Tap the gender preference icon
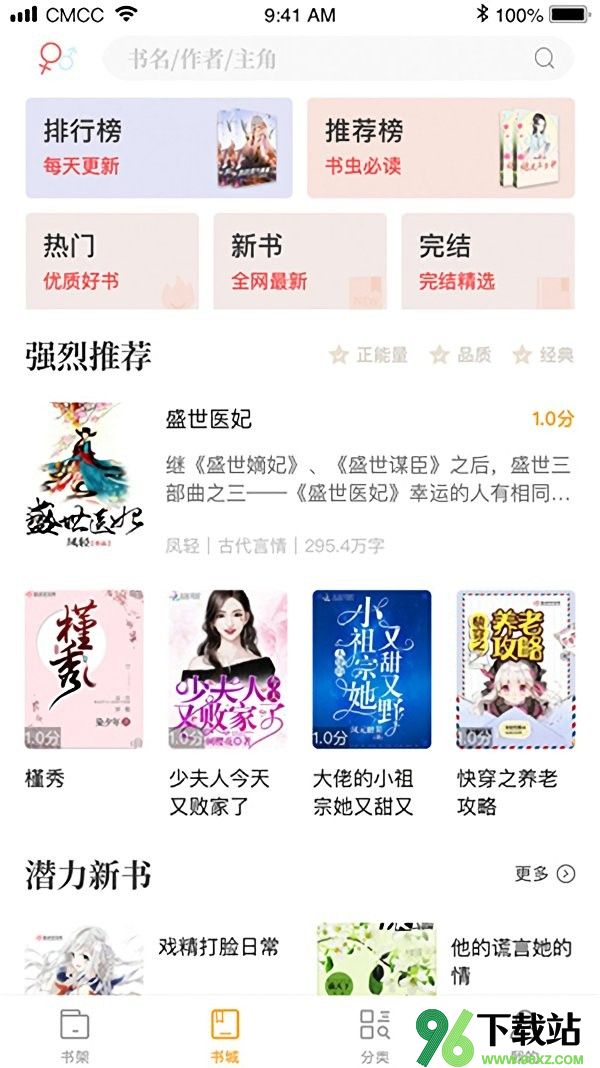Image resolution: width=600 pixels, height=1068 pixels. 58,59
